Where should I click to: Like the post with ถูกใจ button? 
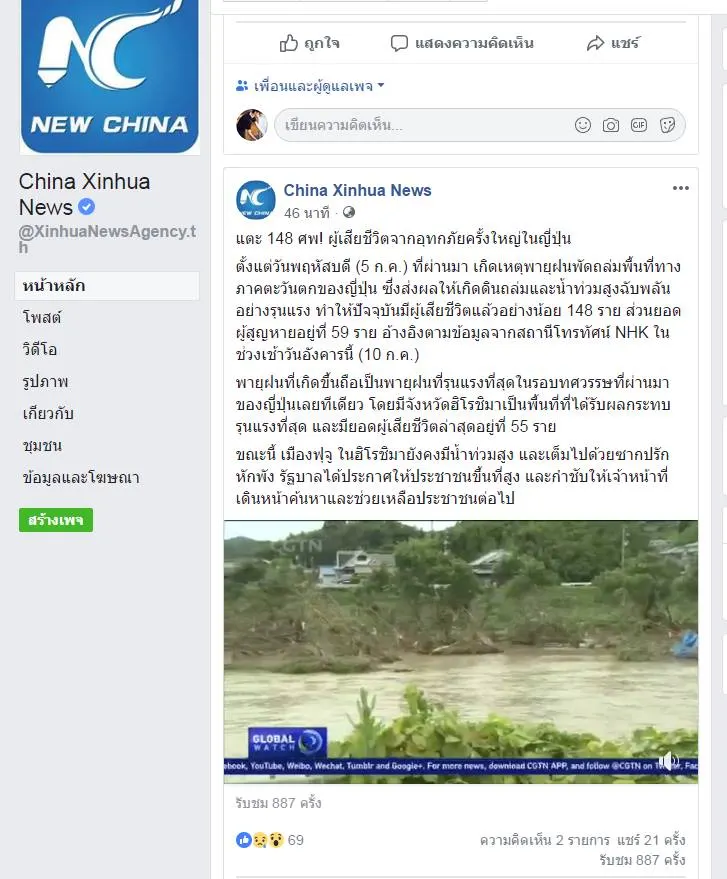309,43
